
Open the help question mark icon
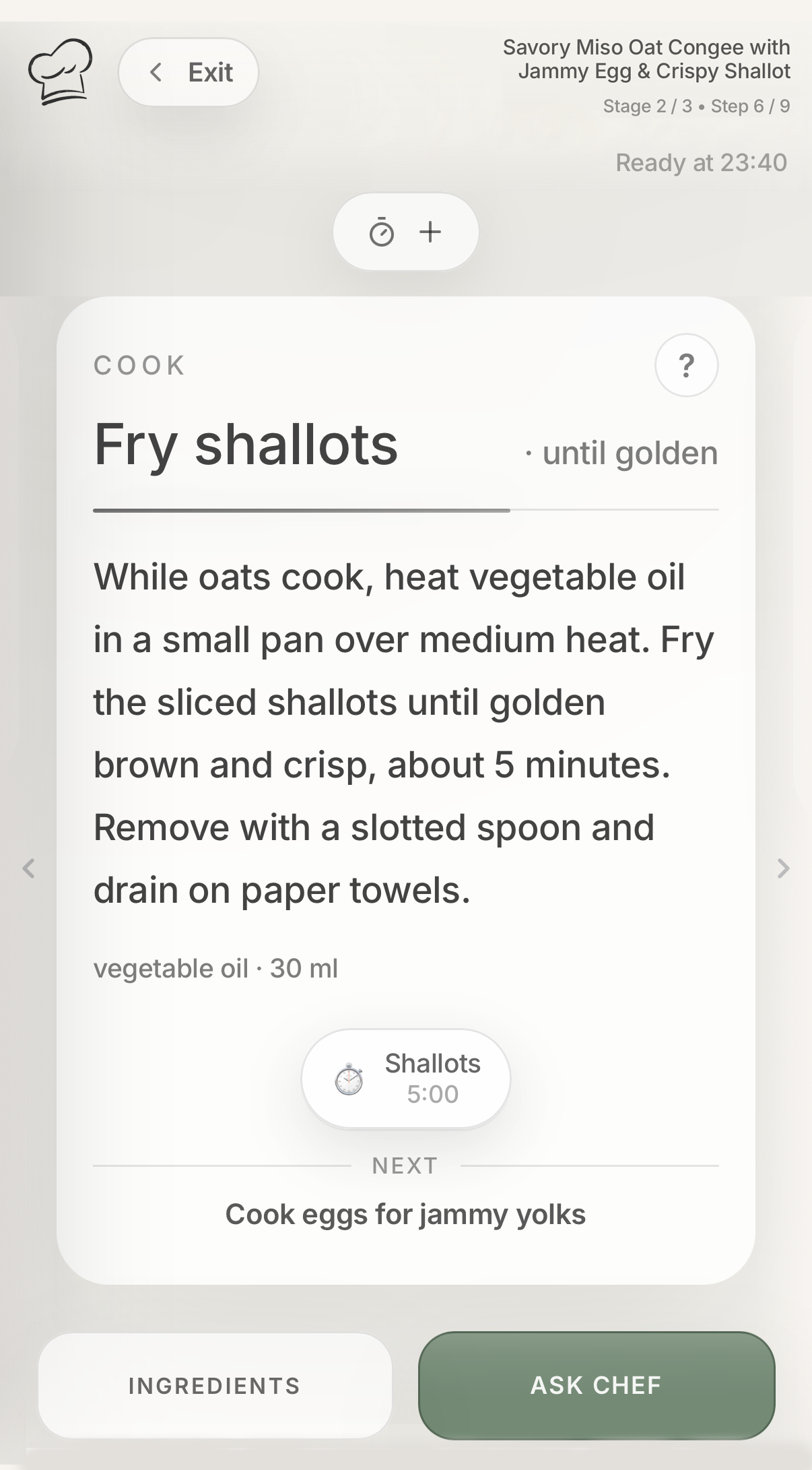coord(686,364)
